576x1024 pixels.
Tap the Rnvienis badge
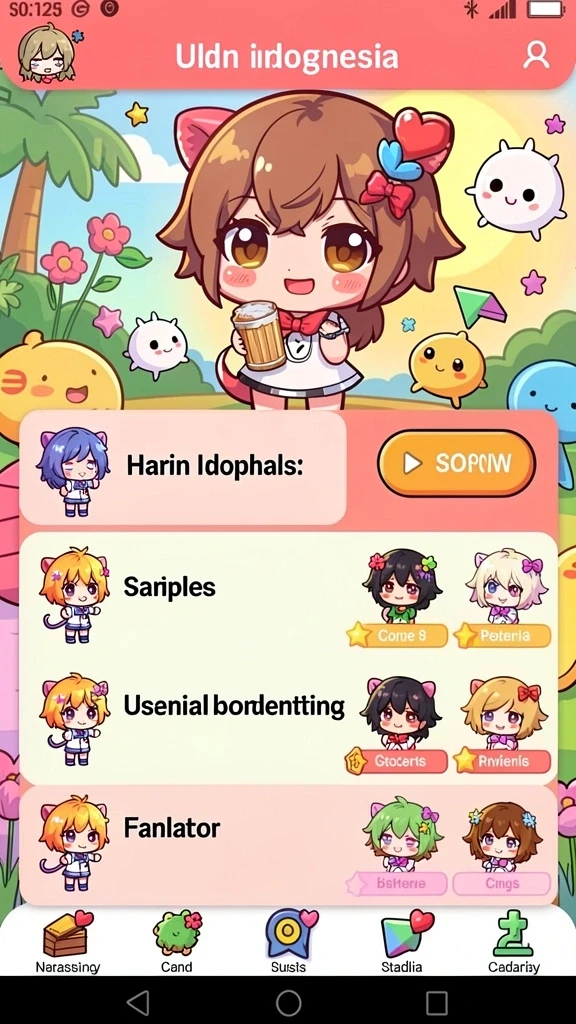click(x=503, y=761)
